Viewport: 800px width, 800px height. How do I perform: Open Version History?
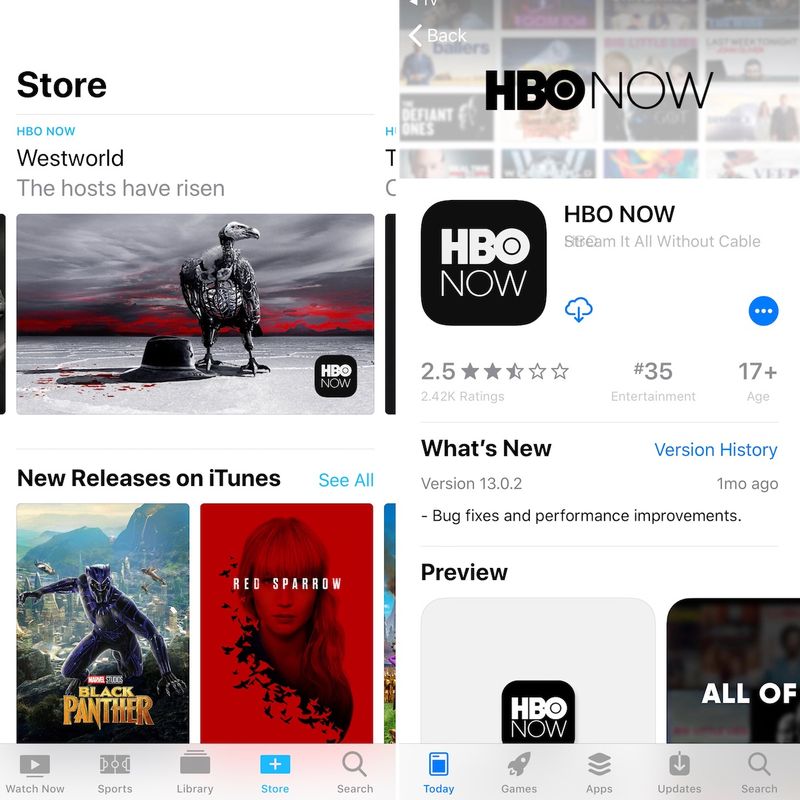(x=715, y=450)
